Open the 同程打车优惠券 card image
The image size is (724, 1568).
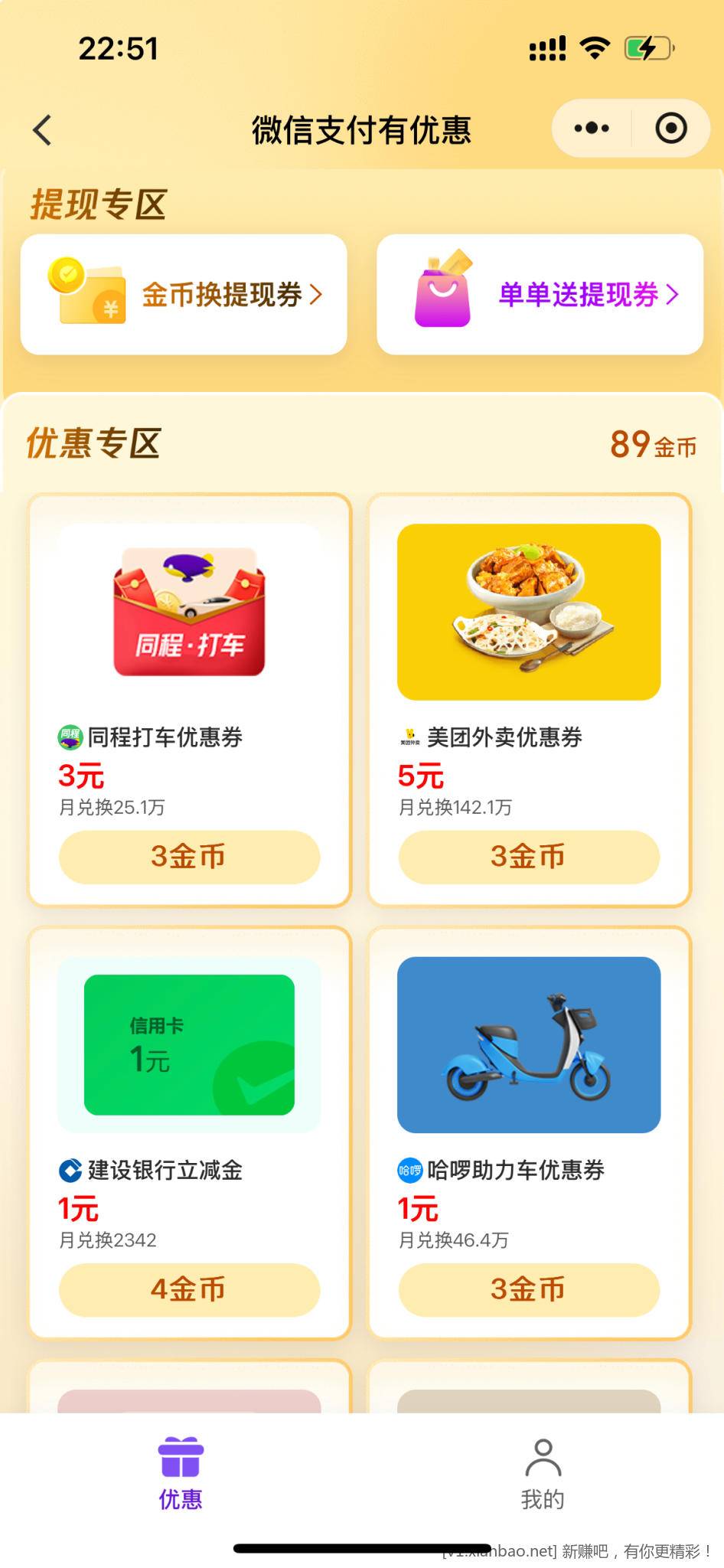189,612
